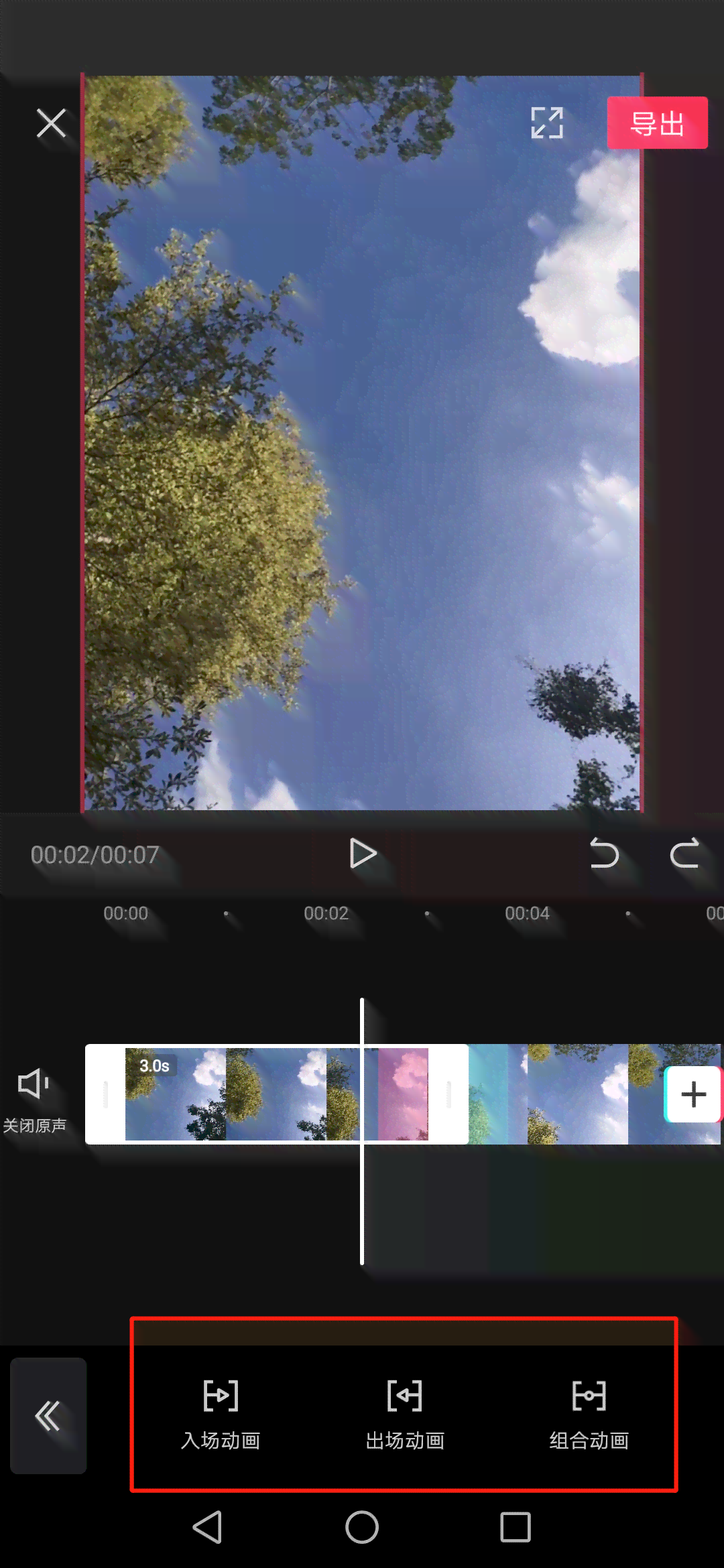
Task: Redo the last undone edit
Action: coord(684,854)
